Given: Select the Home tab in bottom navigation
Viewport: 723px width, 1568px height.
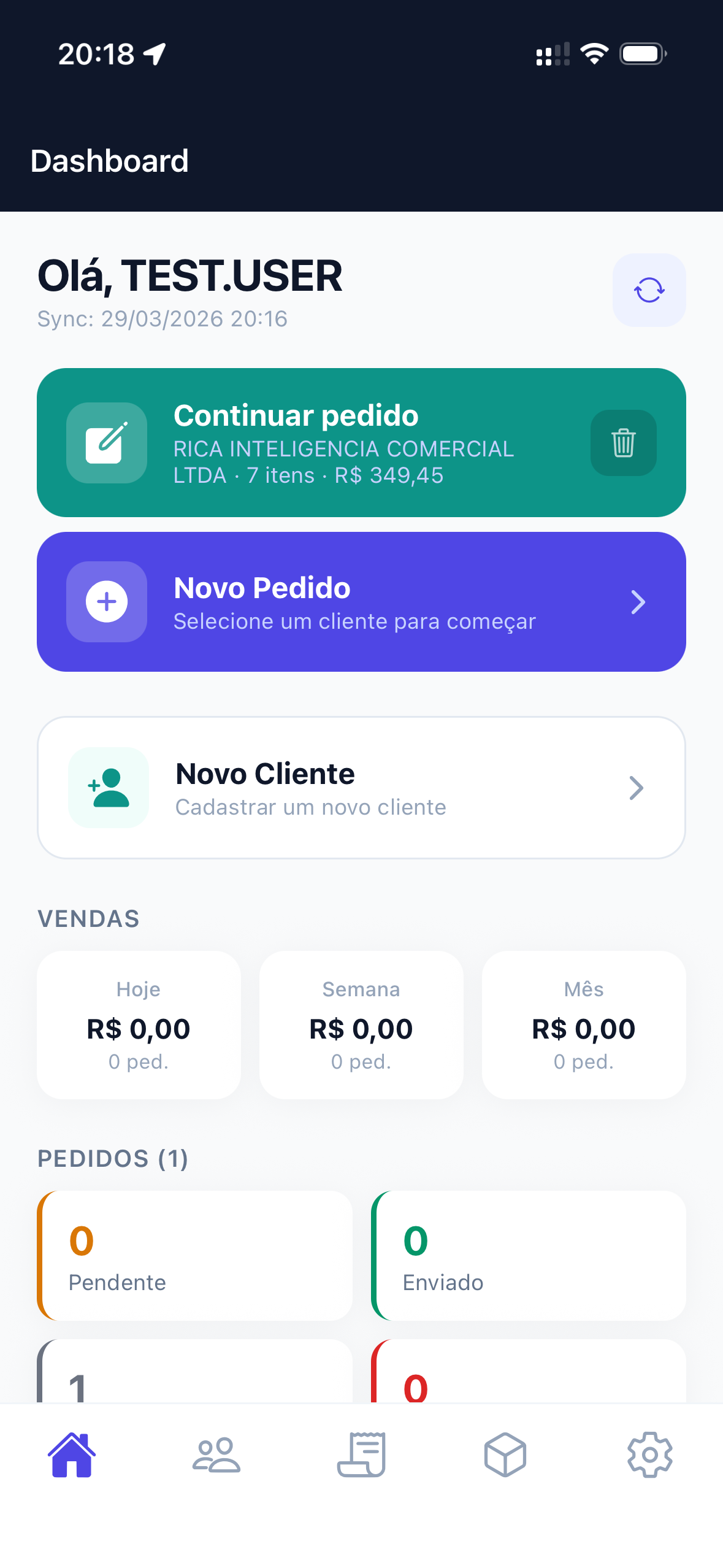Looking at the screenshot, I should 72,1454.
